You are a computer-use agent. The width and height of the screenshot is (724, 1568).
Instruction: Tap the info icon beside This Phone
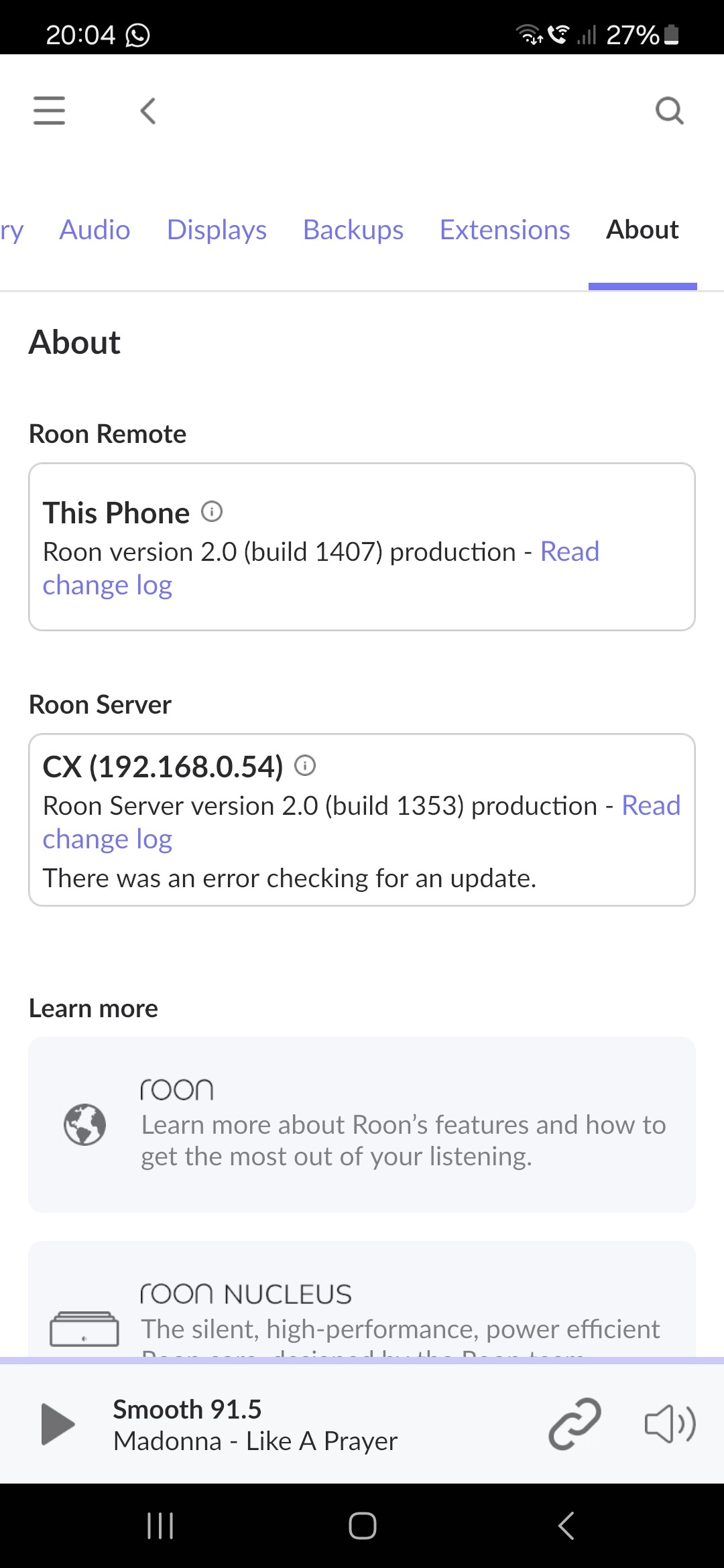pyautogui.click(x=212, y=512)
